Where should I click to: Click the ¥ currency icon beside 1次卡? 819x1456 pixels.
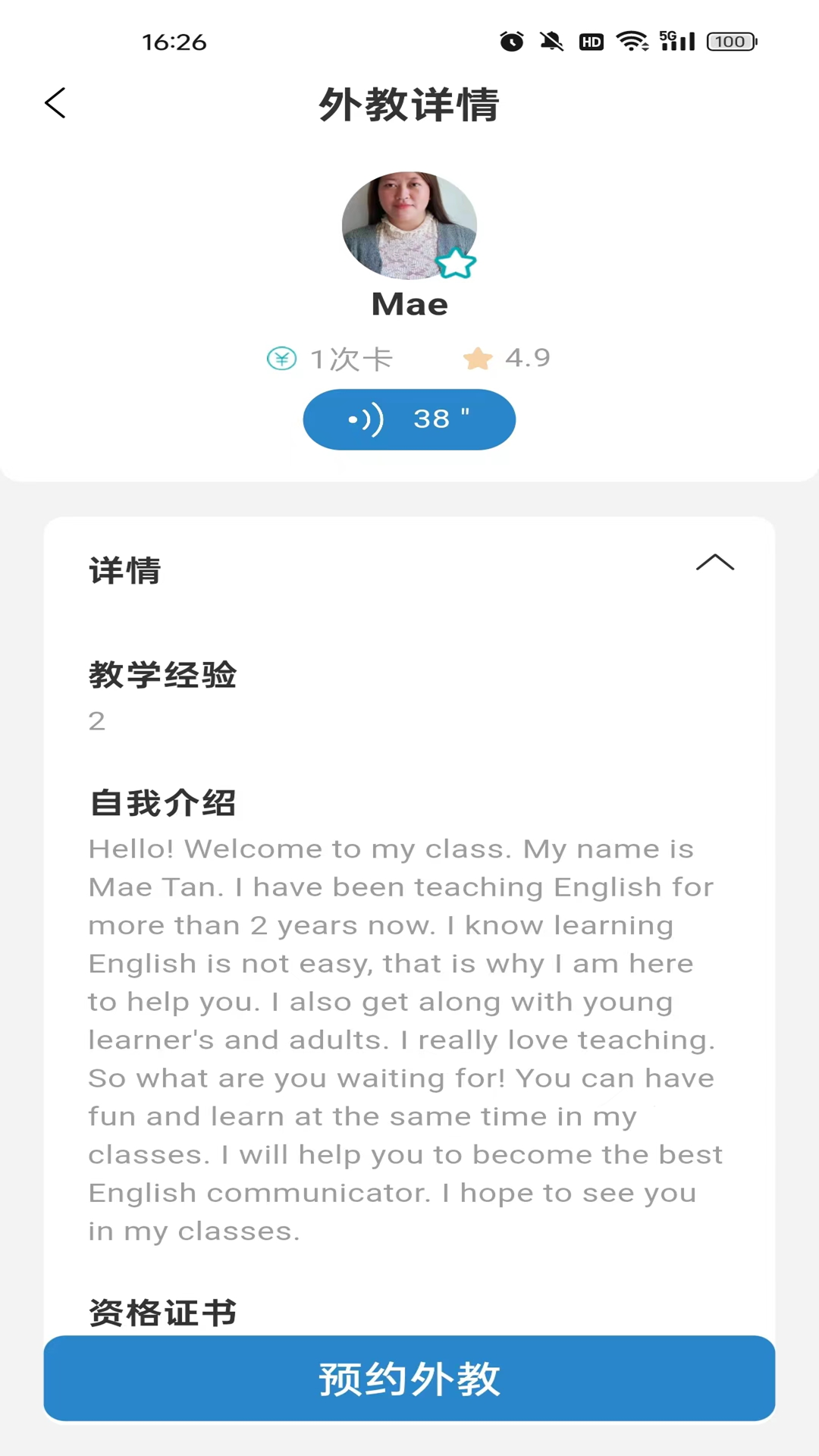pos(281,358)
